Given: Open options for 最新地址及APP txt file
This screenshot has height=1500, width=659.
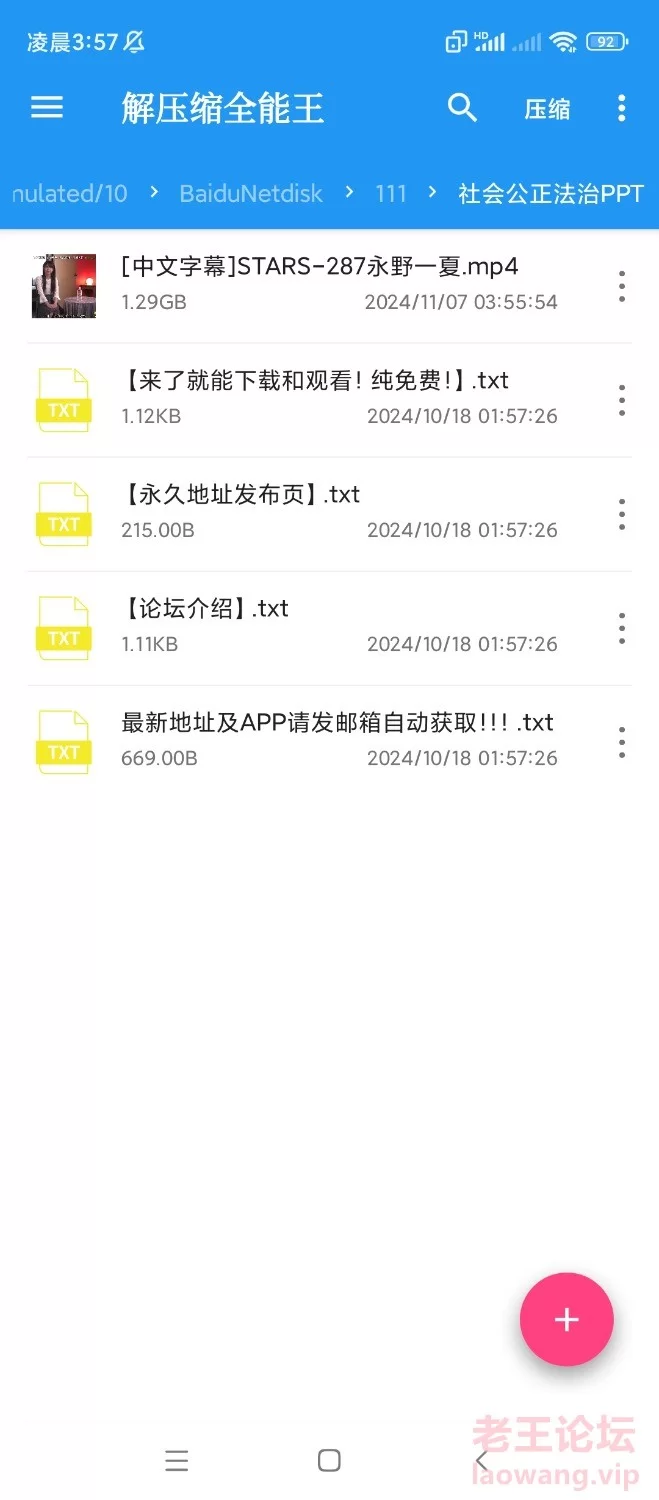Looking at the screenshot, I should [x=621, y=742].
